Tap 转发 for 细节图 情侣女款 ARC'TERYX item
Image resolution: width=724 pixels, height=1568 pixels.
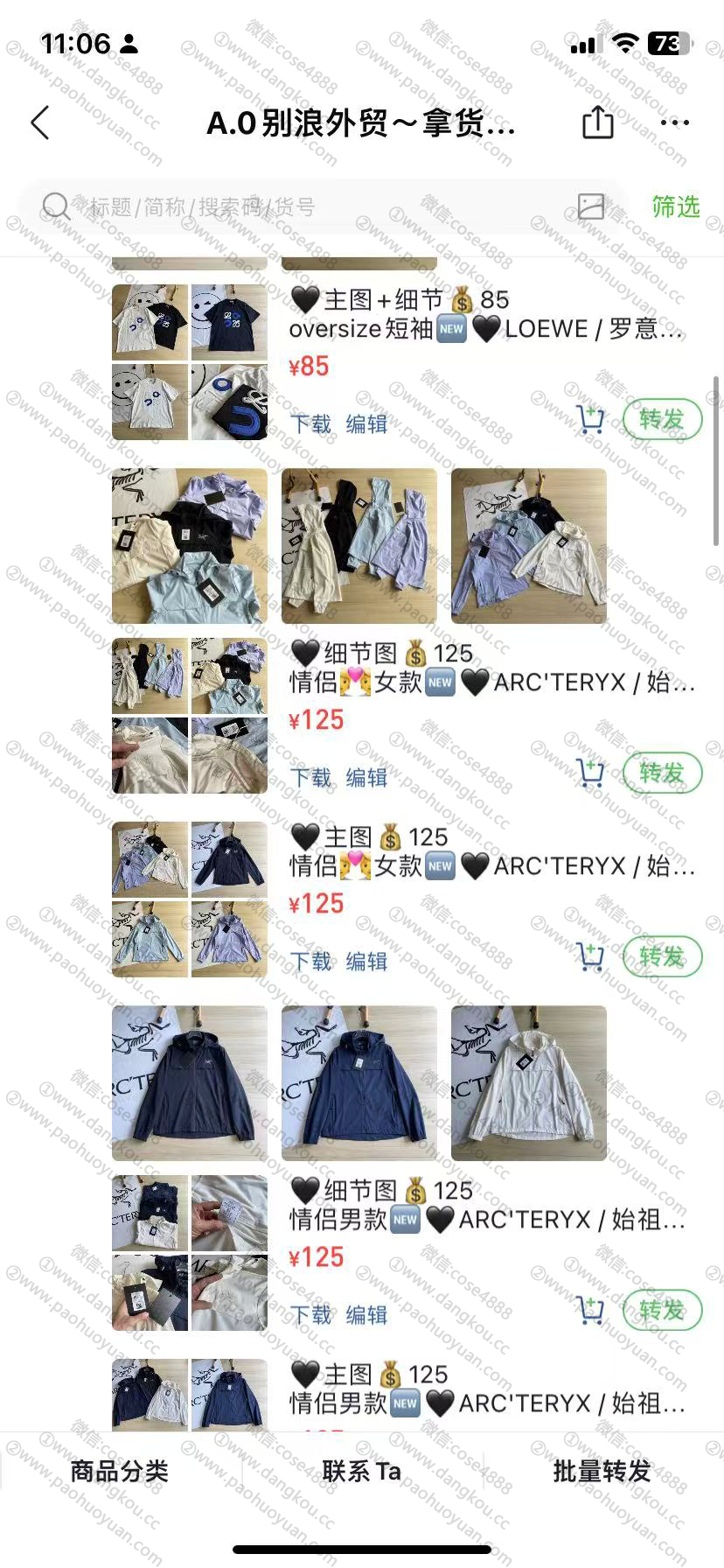tap(662, 773)
